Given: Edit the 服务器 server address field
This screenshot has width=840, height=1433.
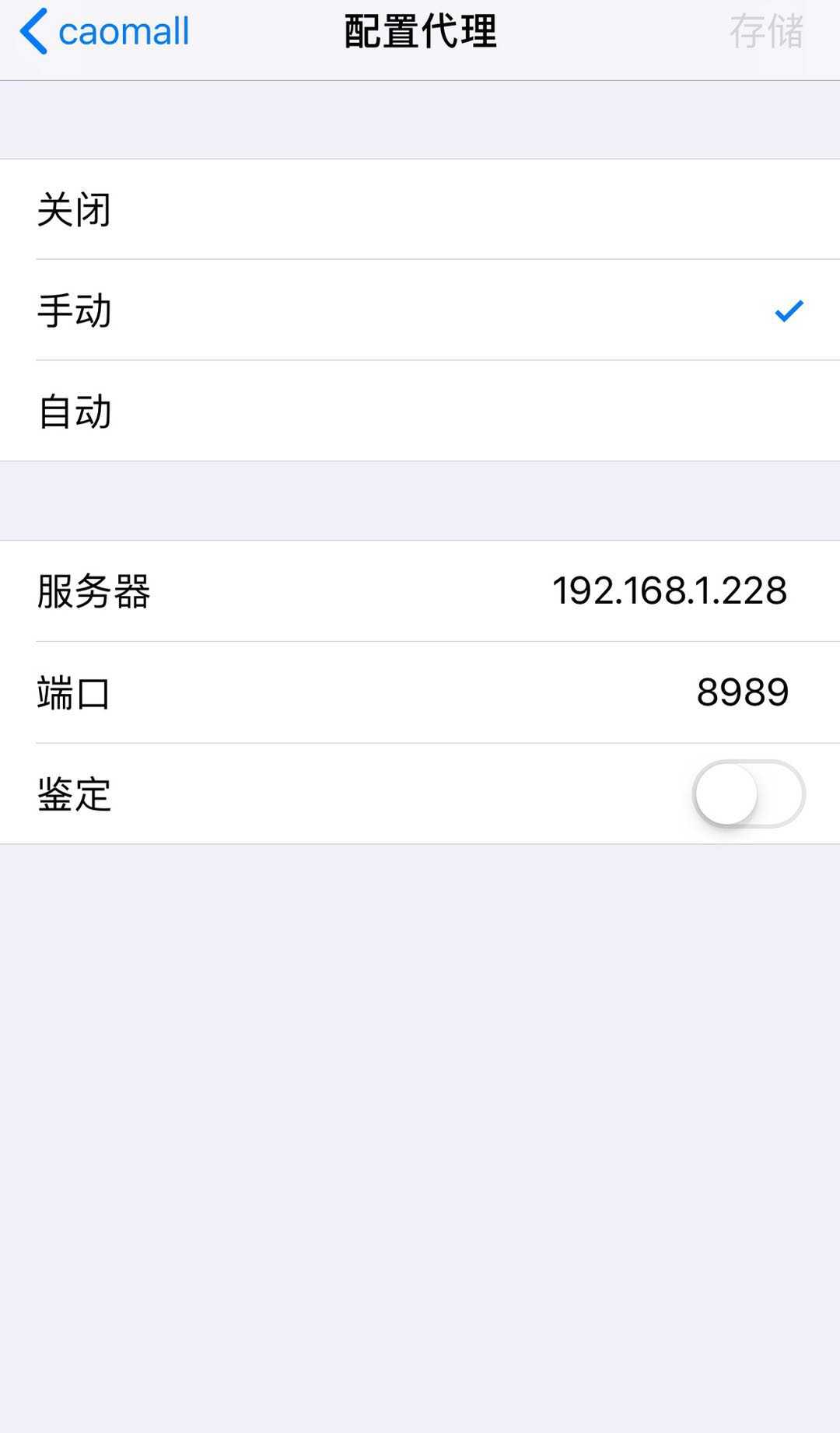Looking at the screenshot, I should click(x=669, y=591).
